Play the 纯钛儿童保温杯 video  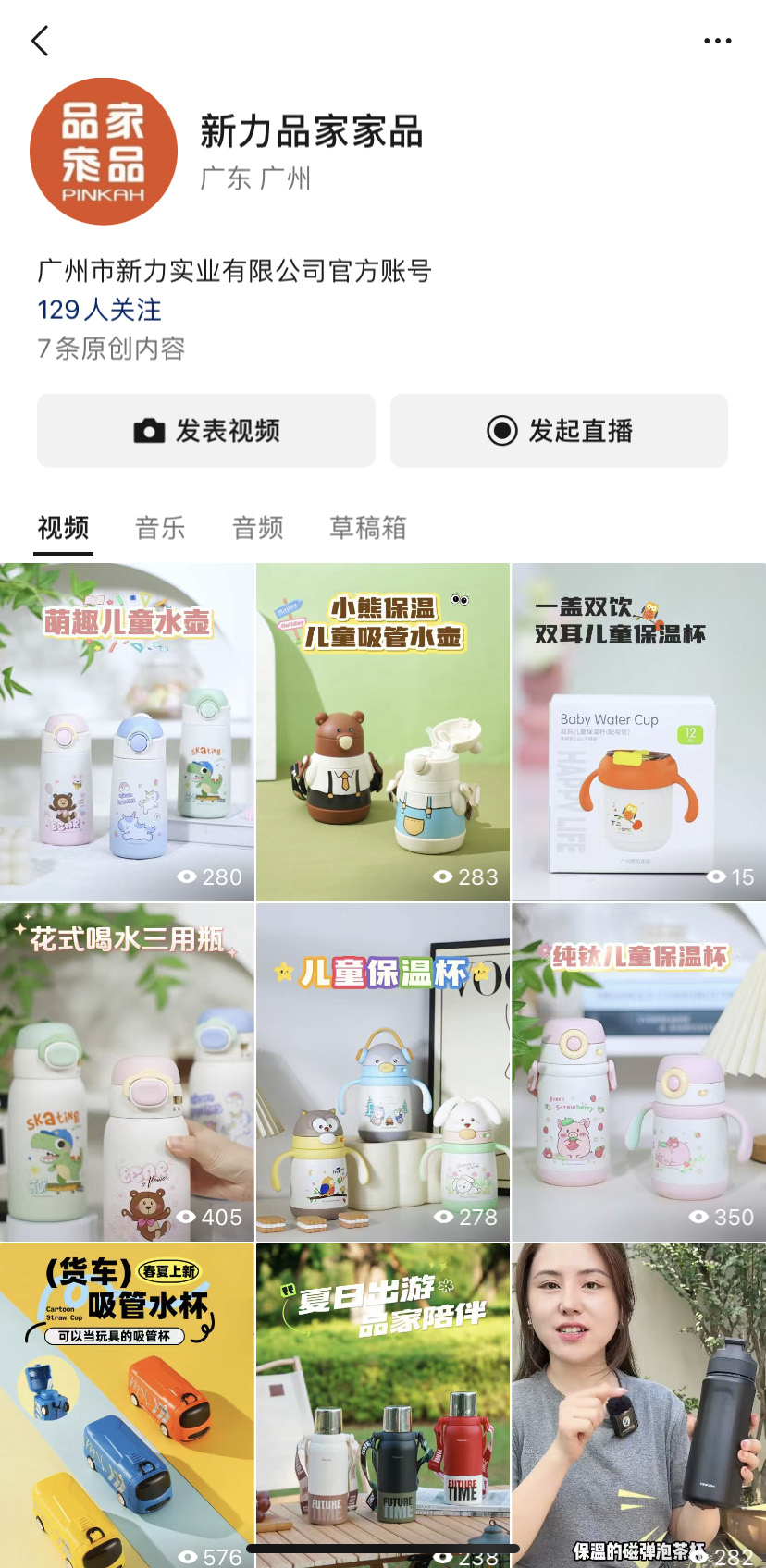pyautogui.click(x=638, y=1072)
